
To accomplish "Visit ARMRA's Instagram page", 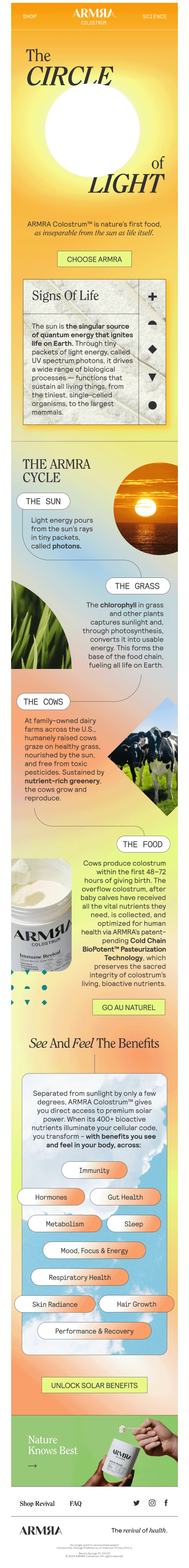I will point(152,1502).
